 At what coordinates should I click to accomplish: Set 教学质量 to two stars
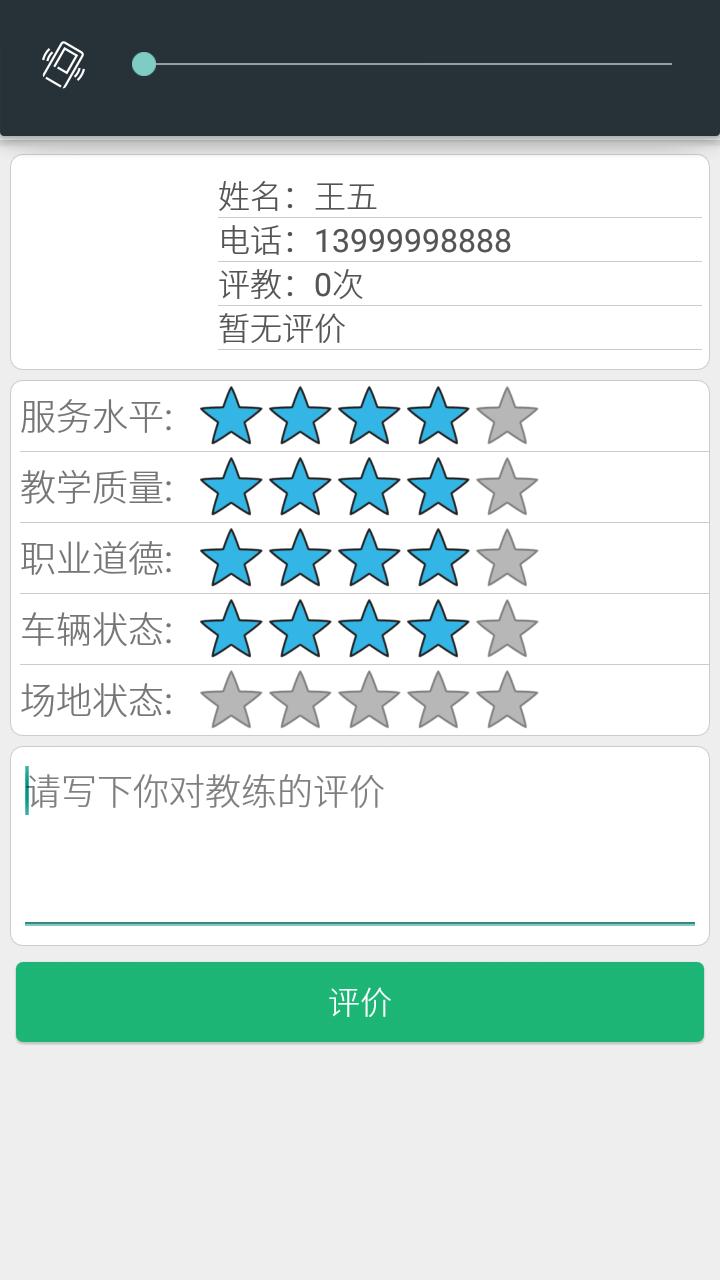point(300,487)
